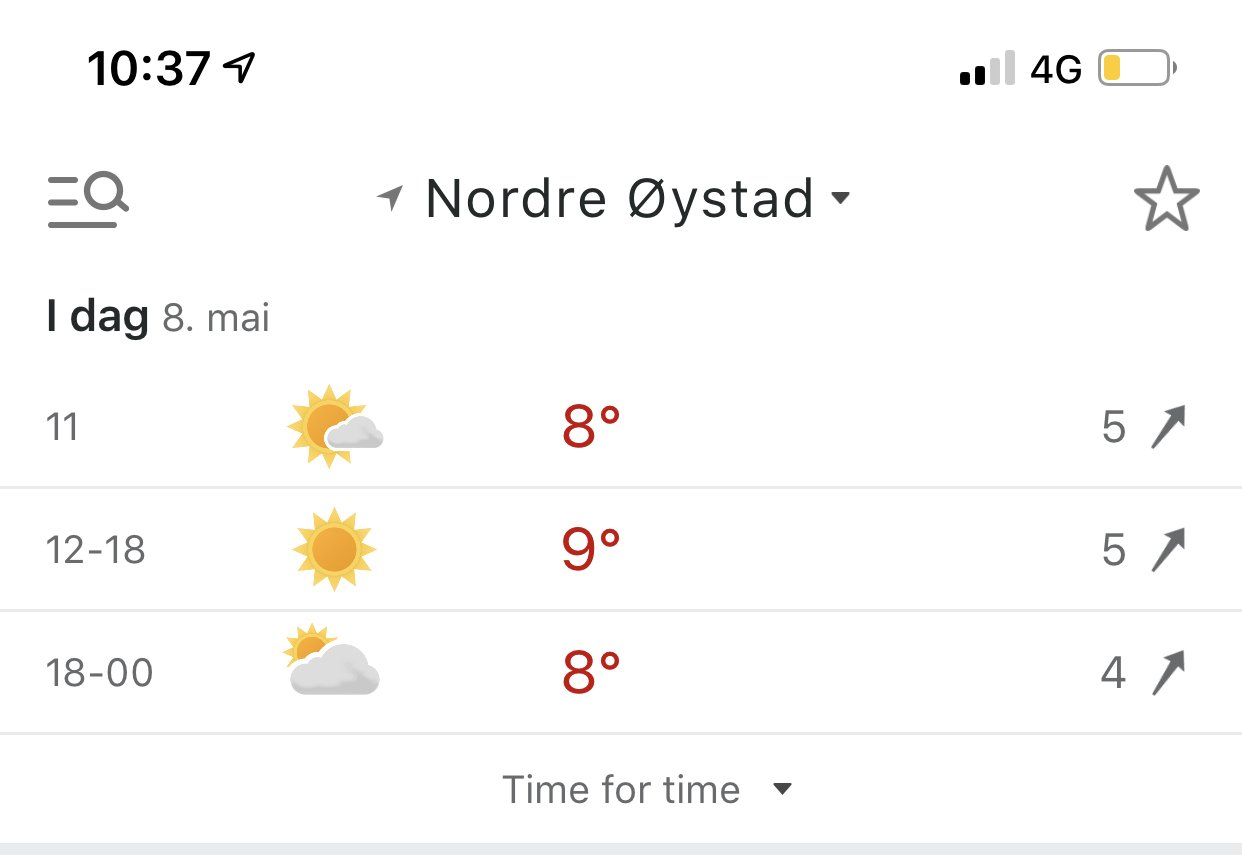The image size is (1242, 863).
Task: Open the 11 o'clock forecast row
Action: pyautogui.click(x=620, y=428)
